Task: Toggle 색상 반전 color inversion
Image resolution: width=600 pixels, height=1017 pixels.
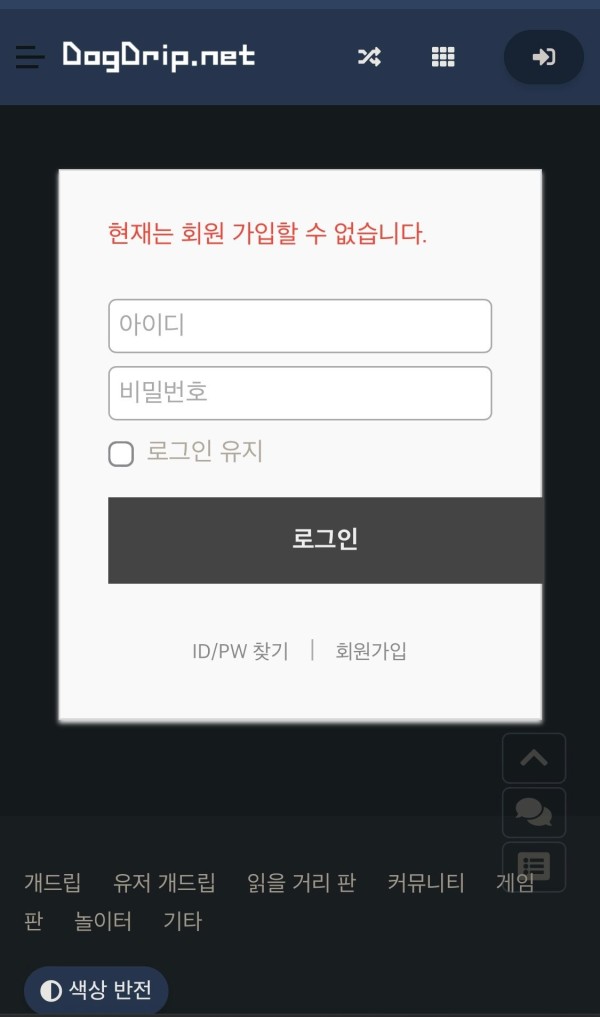Action: coord(96,991)
